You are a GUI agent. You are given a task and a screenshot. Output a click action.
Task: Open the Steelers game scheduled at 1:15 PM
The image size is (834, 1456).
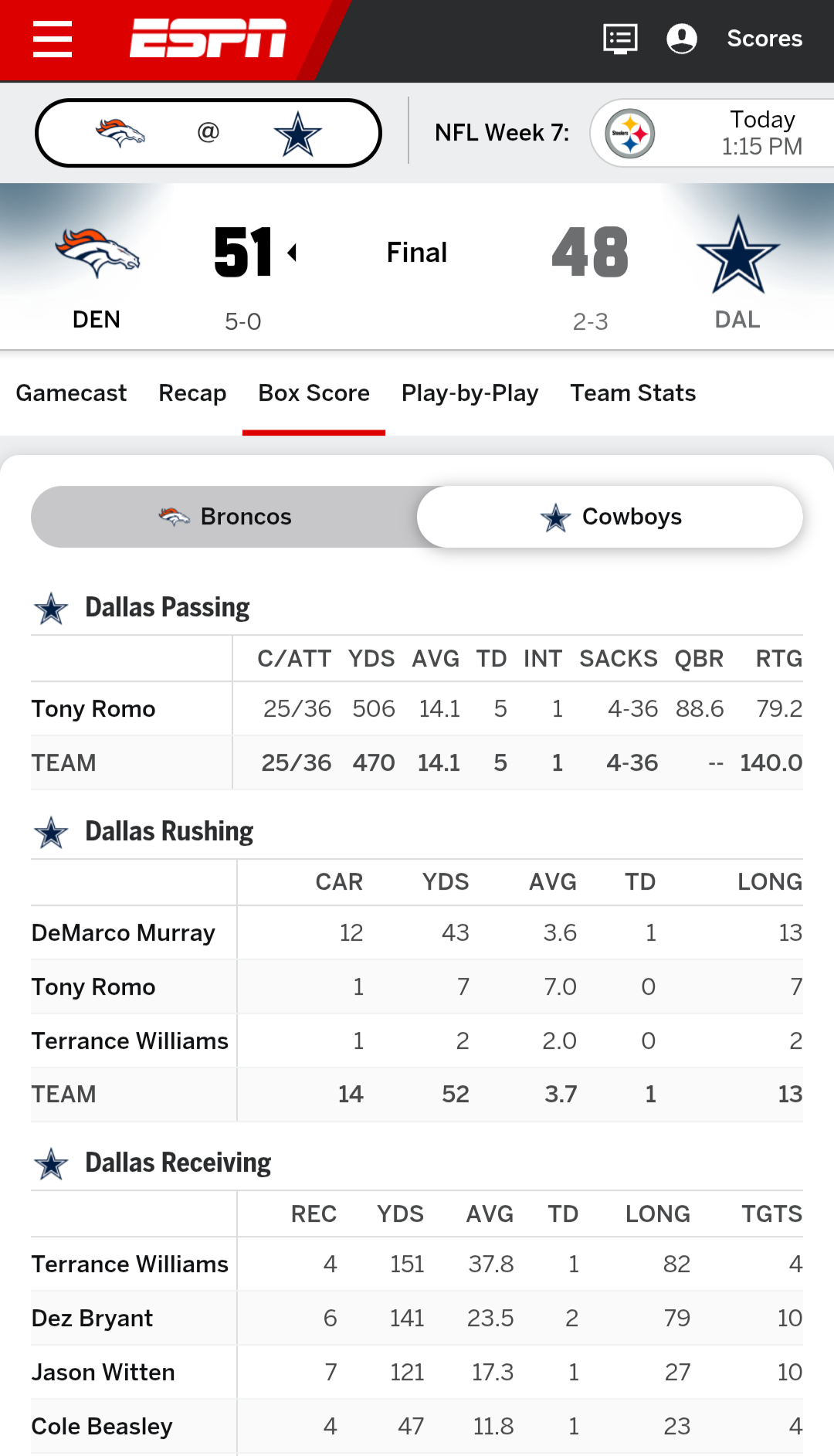[710, 133]
